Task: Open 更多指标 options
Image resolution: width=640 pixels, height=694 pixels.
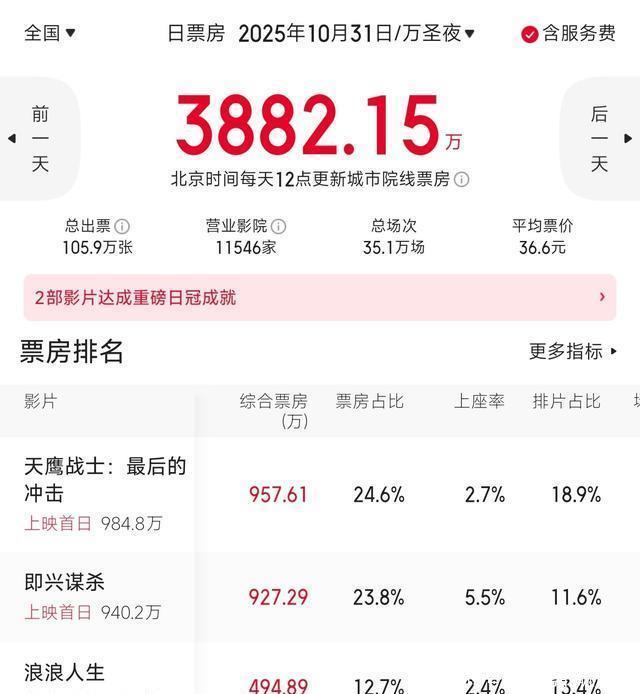Action: point(573,351)
